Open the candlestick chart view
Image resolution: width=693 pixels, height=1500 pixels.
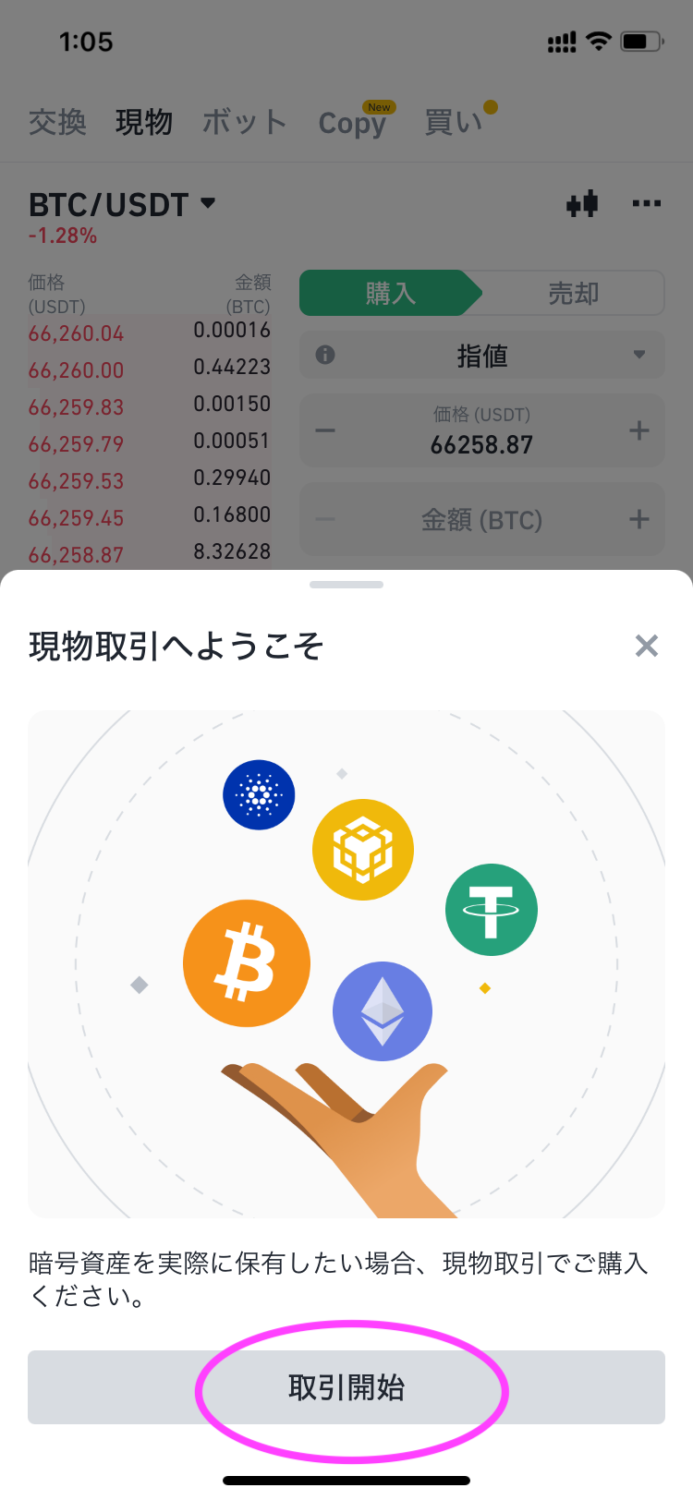(x=582, y=204)
